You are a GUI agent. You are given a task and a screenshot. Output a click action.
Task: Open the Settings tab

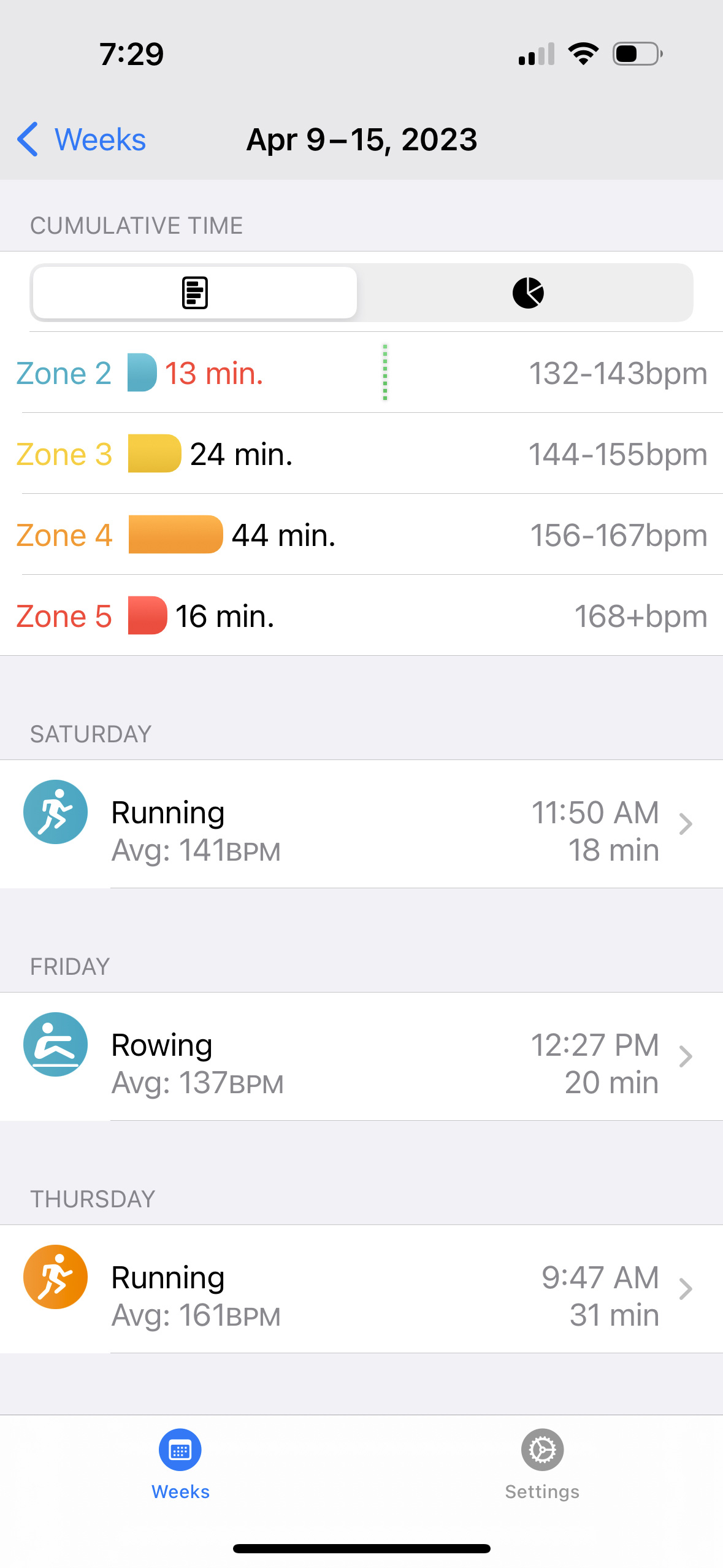[542, 1464]
